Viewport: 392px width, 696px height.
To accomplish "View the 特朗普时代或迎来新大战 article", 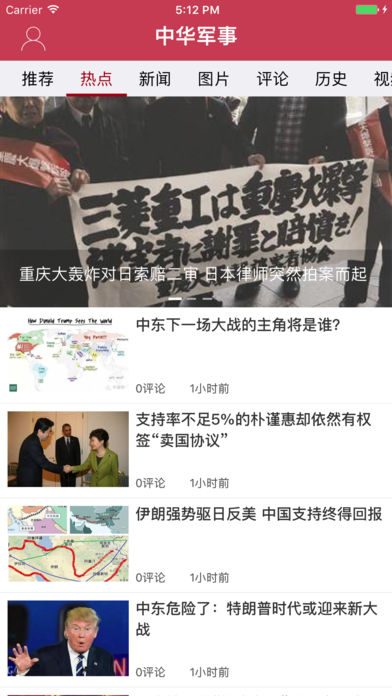I will point(196,640).
